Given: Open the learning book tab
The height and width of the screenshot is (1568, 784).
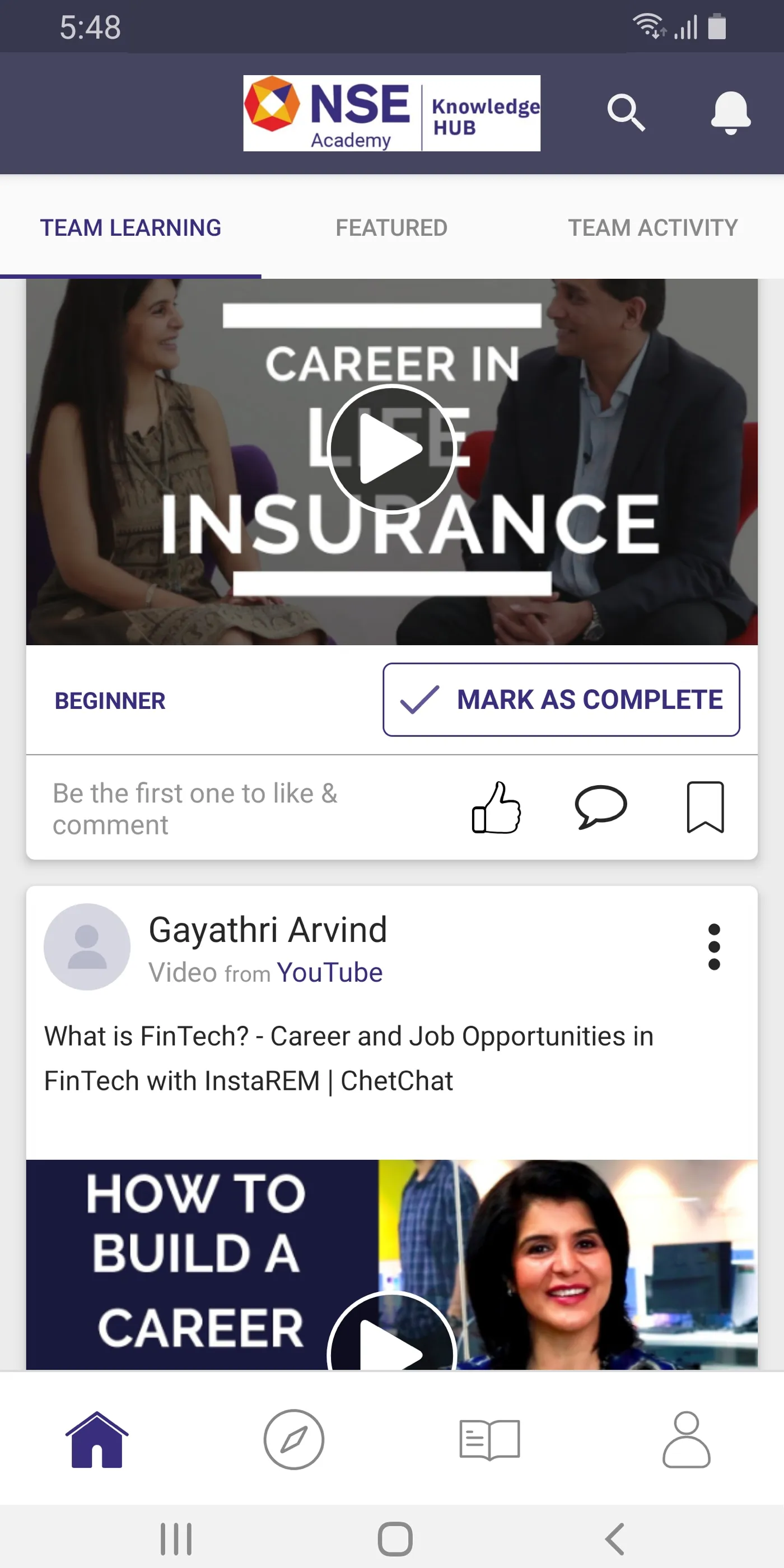Looking at the screenshot, I should 489,1440.
